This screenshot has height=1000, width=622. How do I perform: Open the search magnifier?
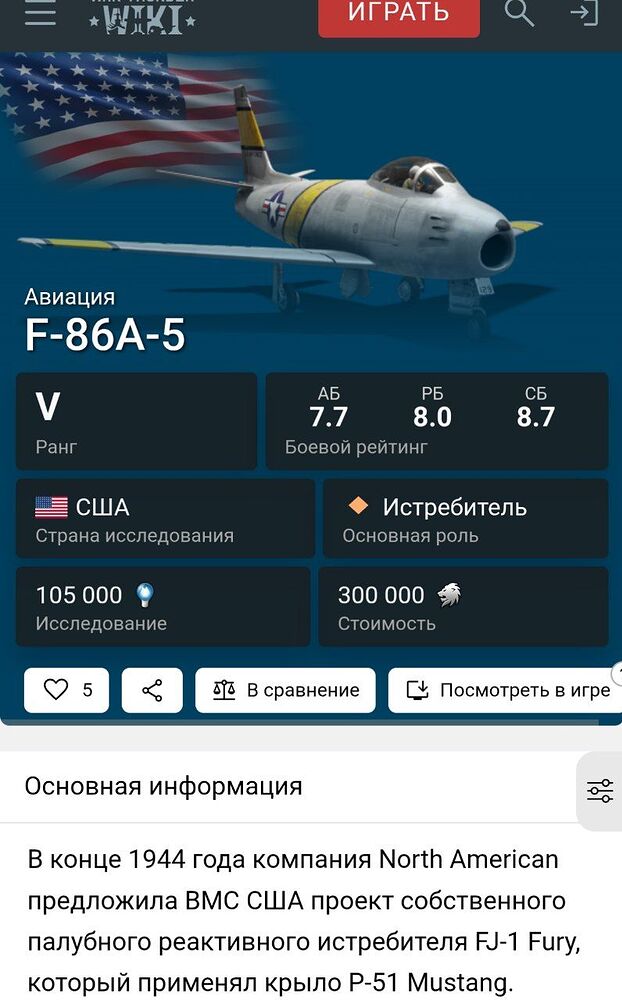point(519,13)
